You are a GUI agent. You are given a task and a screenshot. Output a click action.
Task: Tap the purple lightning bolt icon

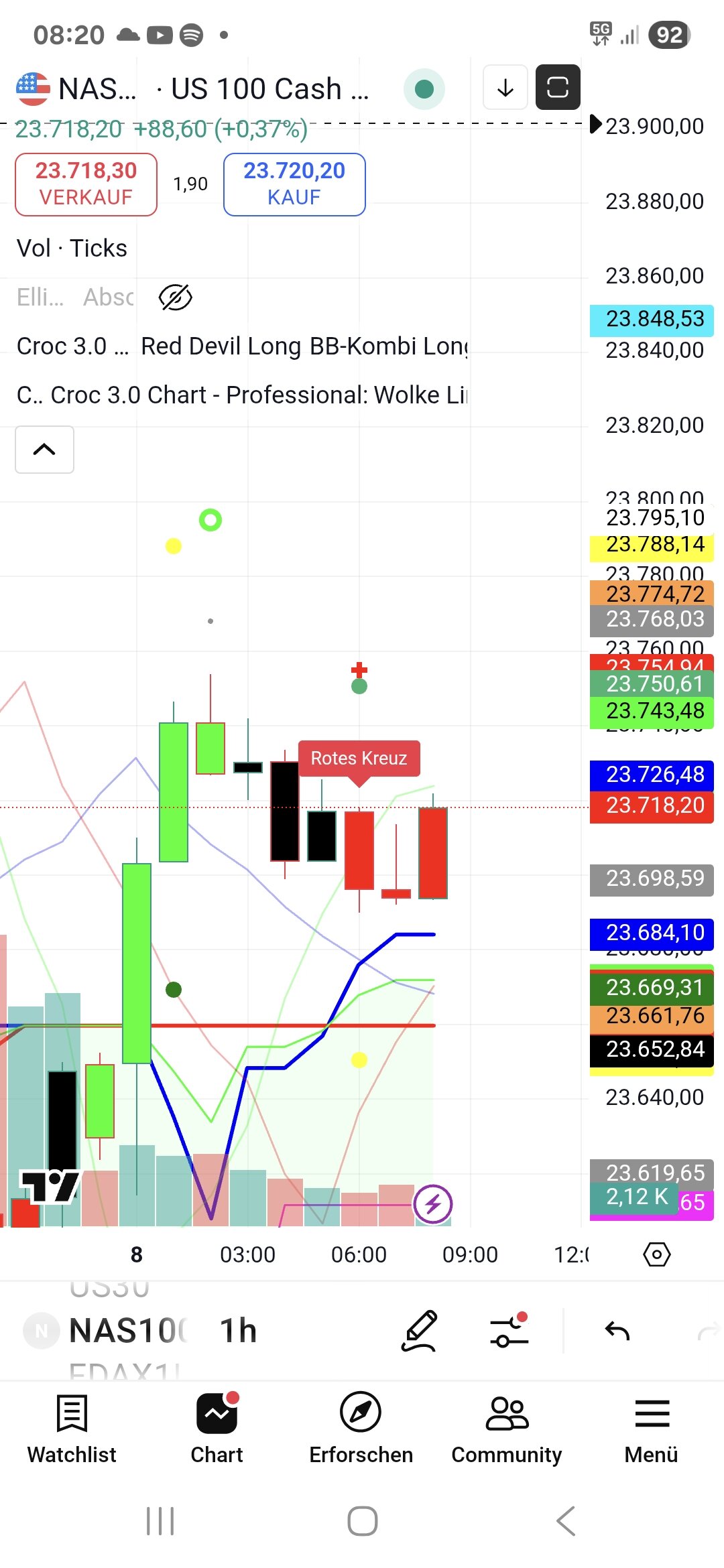tap(433, 1204)
